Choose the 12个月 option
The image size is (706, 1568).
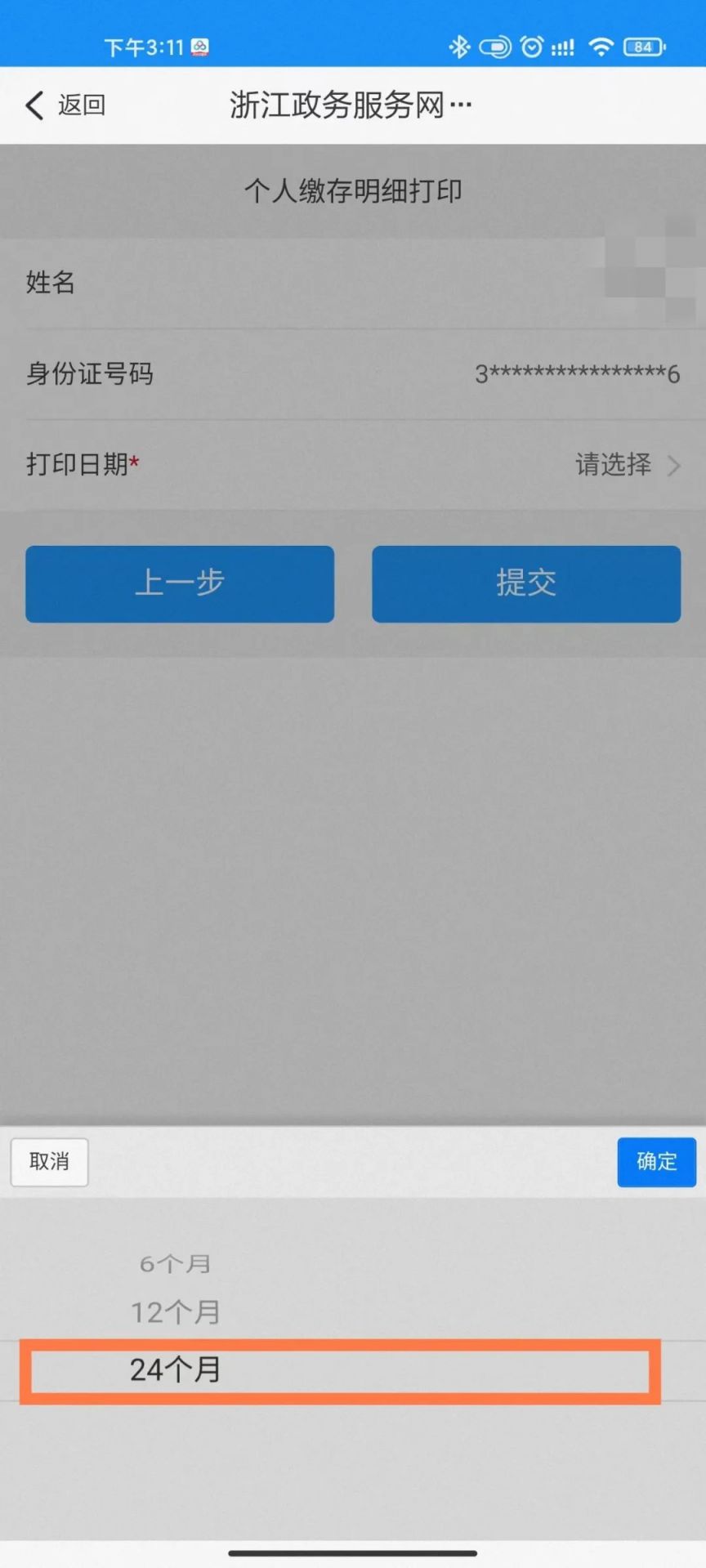click(176, 1312)
